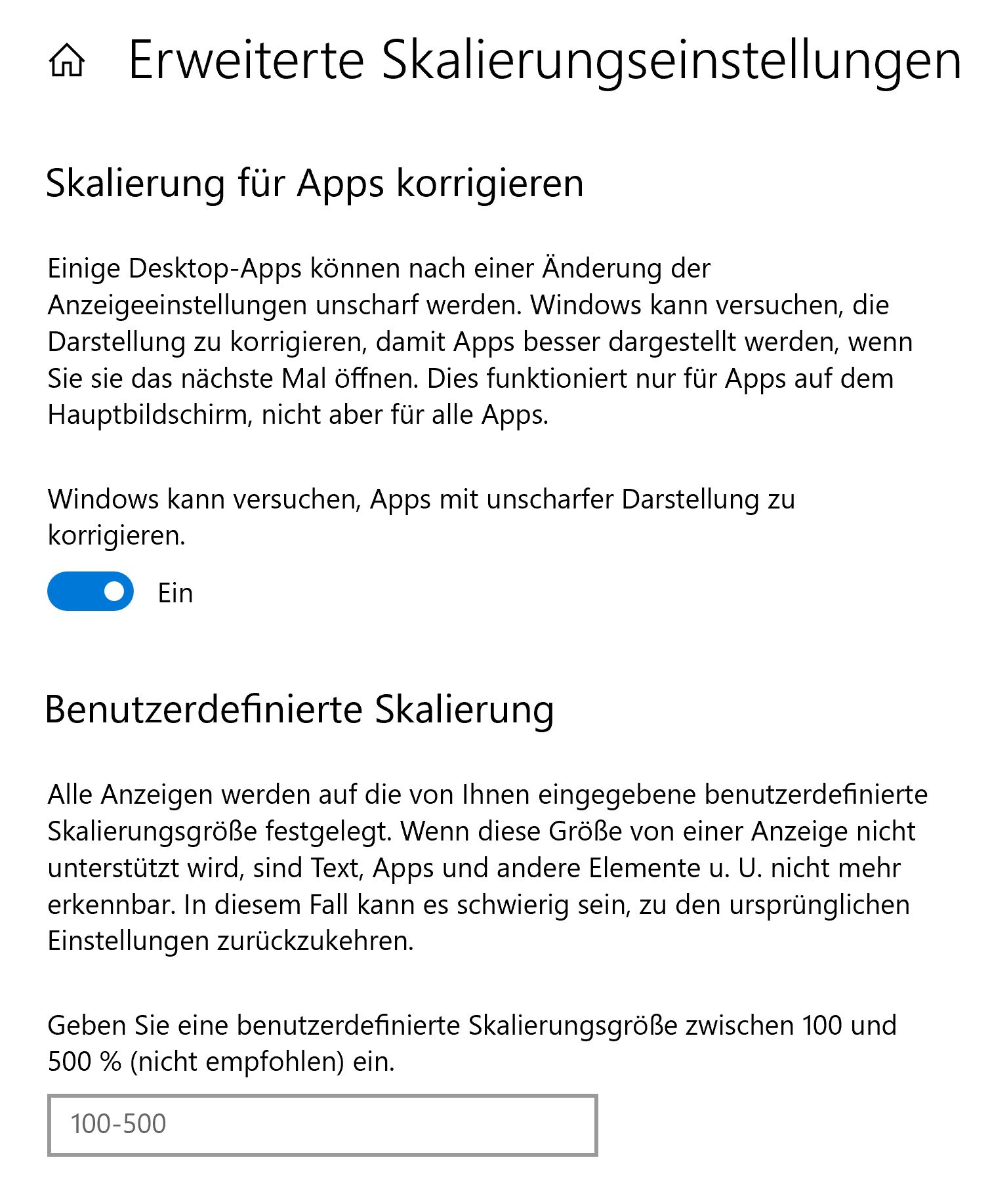The width and height of the screenshot is (990, 1204).
Task: Focus the 100-500 custom scaling field
Action: 322,1125
